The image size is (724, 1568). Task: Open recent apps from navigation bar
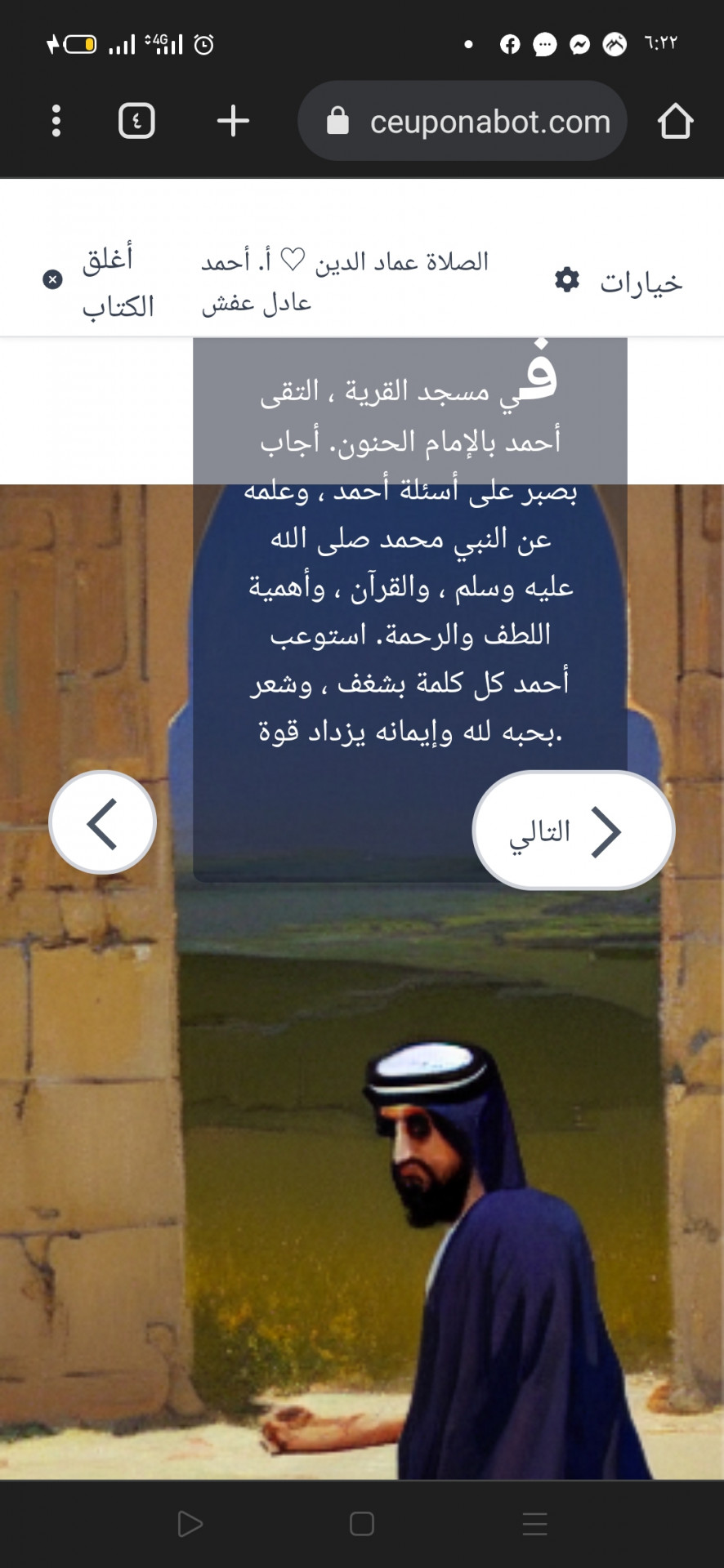pyautogui.click(x=534, y=1524)
